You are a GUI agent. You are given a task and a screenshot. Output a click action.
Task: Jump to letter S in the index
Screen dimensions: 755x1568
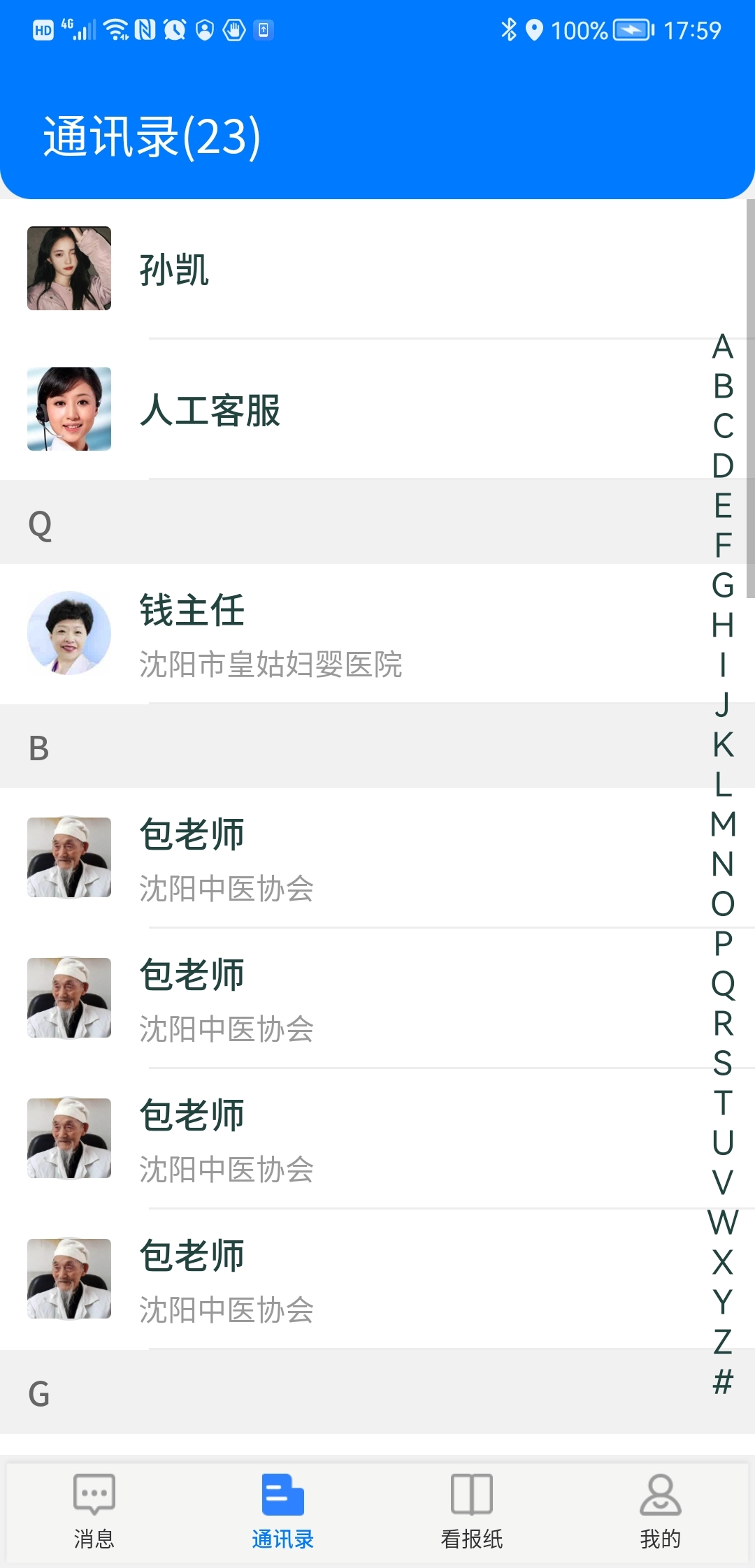coord(723,1064)
